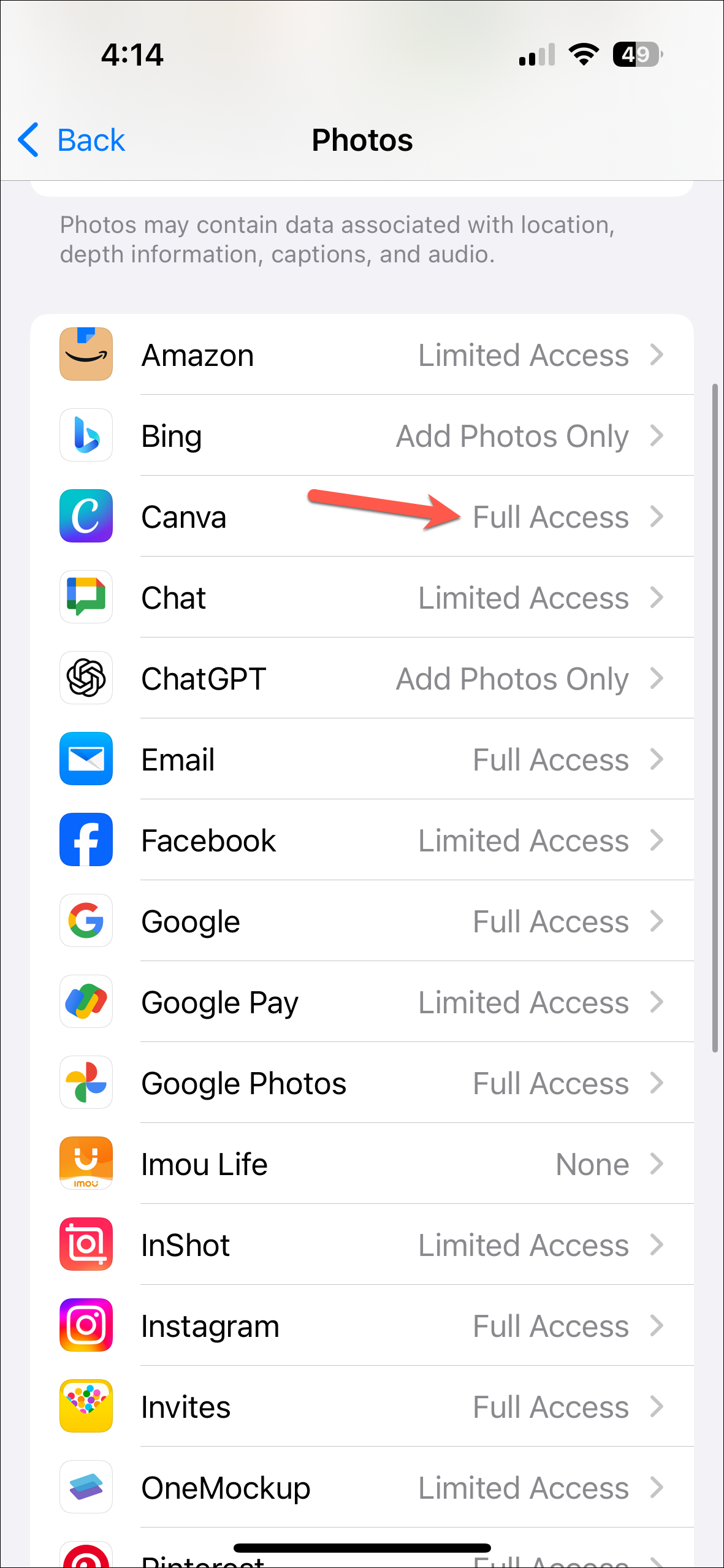Open Bing photo permissions

tap(362, 436)
